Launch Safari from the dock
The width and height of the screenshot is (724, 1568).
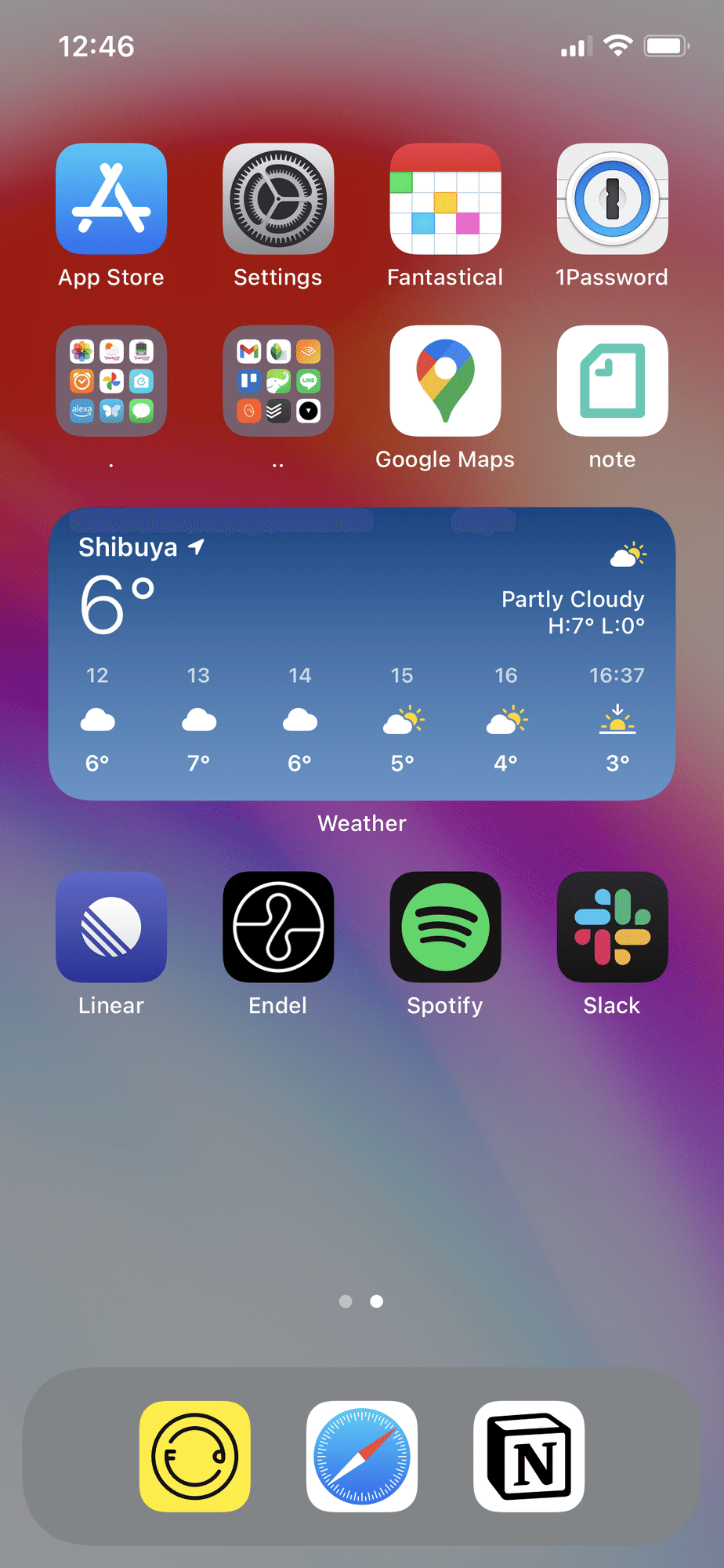[x=362, y=1456]
